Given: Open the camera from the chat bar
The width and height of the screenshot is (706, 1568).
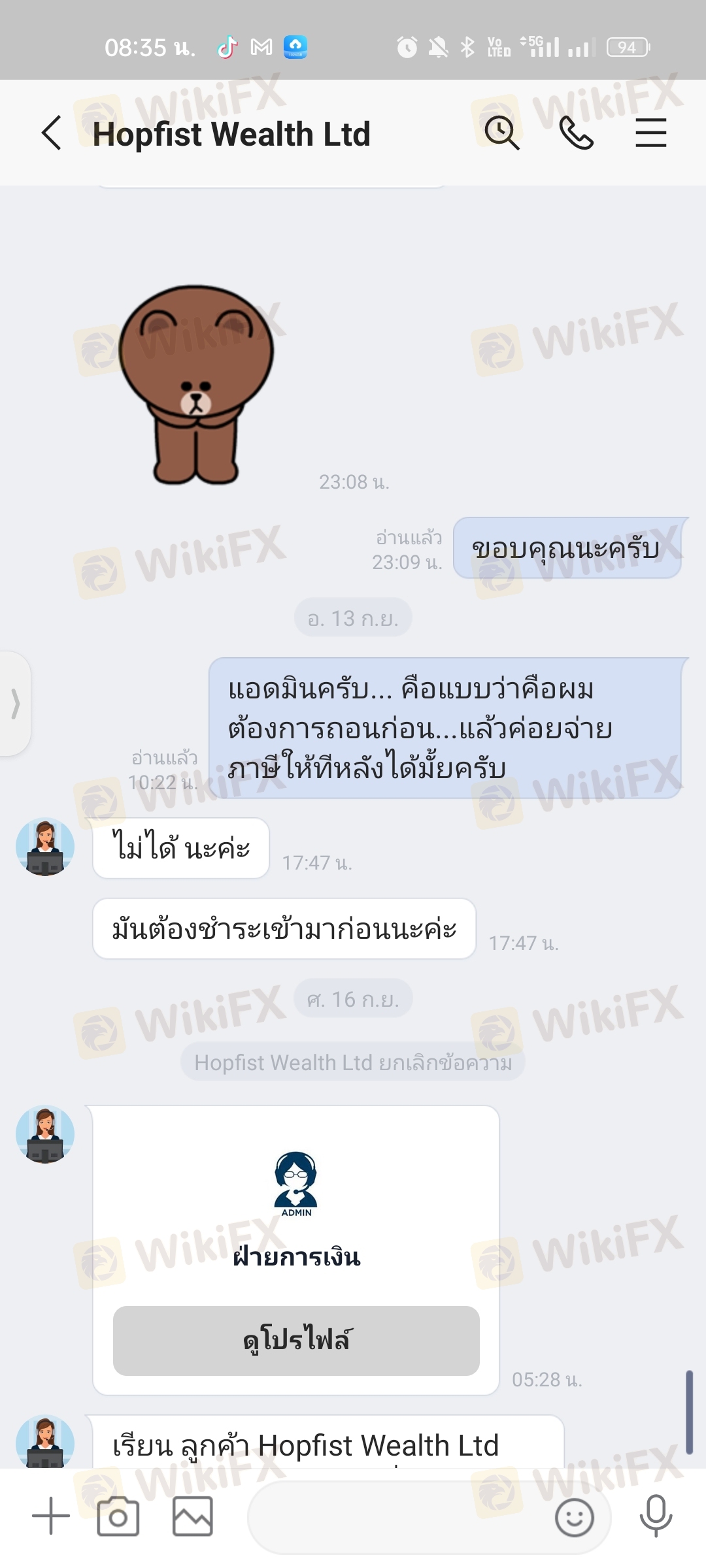Looking at the screenshot, I should [x=118, y=1516].
